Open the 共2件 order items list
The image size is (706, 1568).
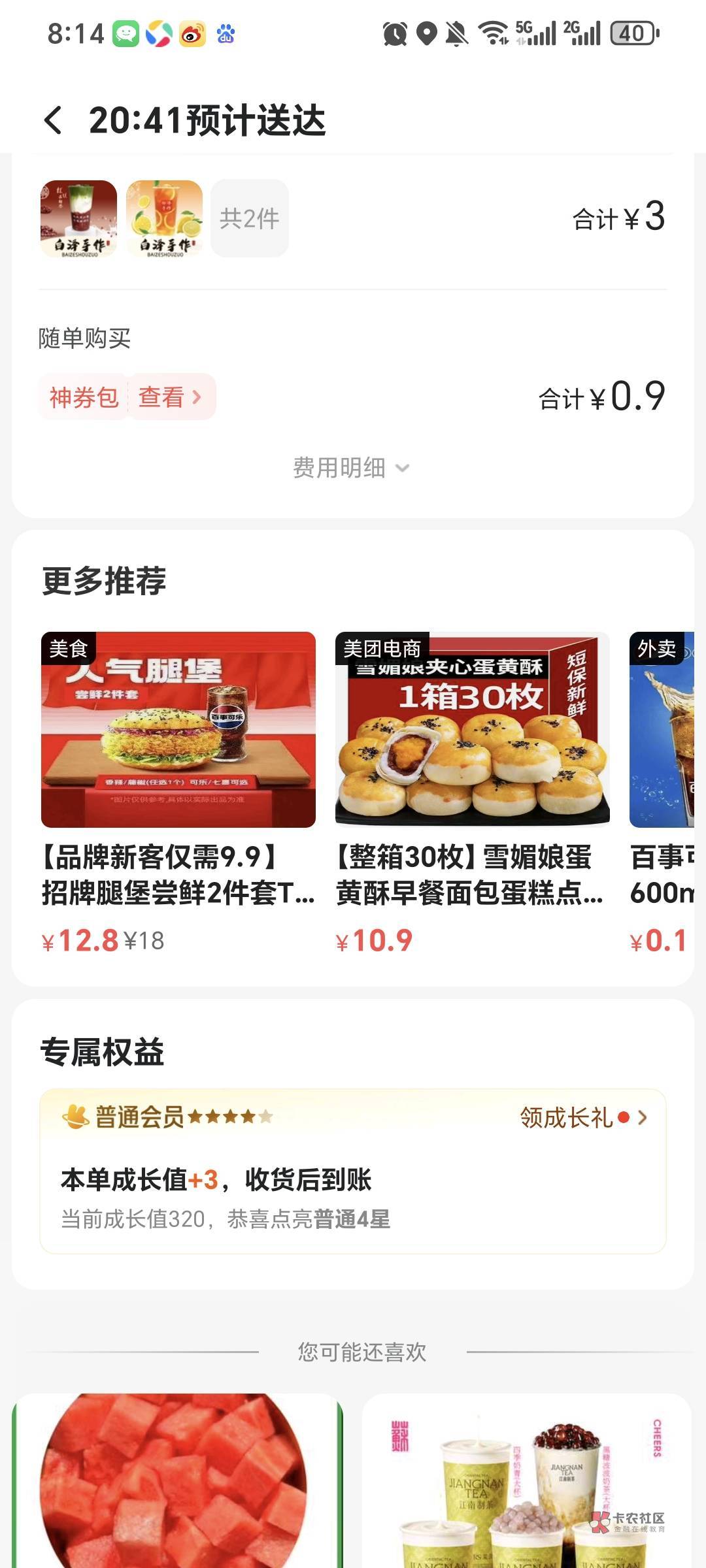[x=249, y=218]
